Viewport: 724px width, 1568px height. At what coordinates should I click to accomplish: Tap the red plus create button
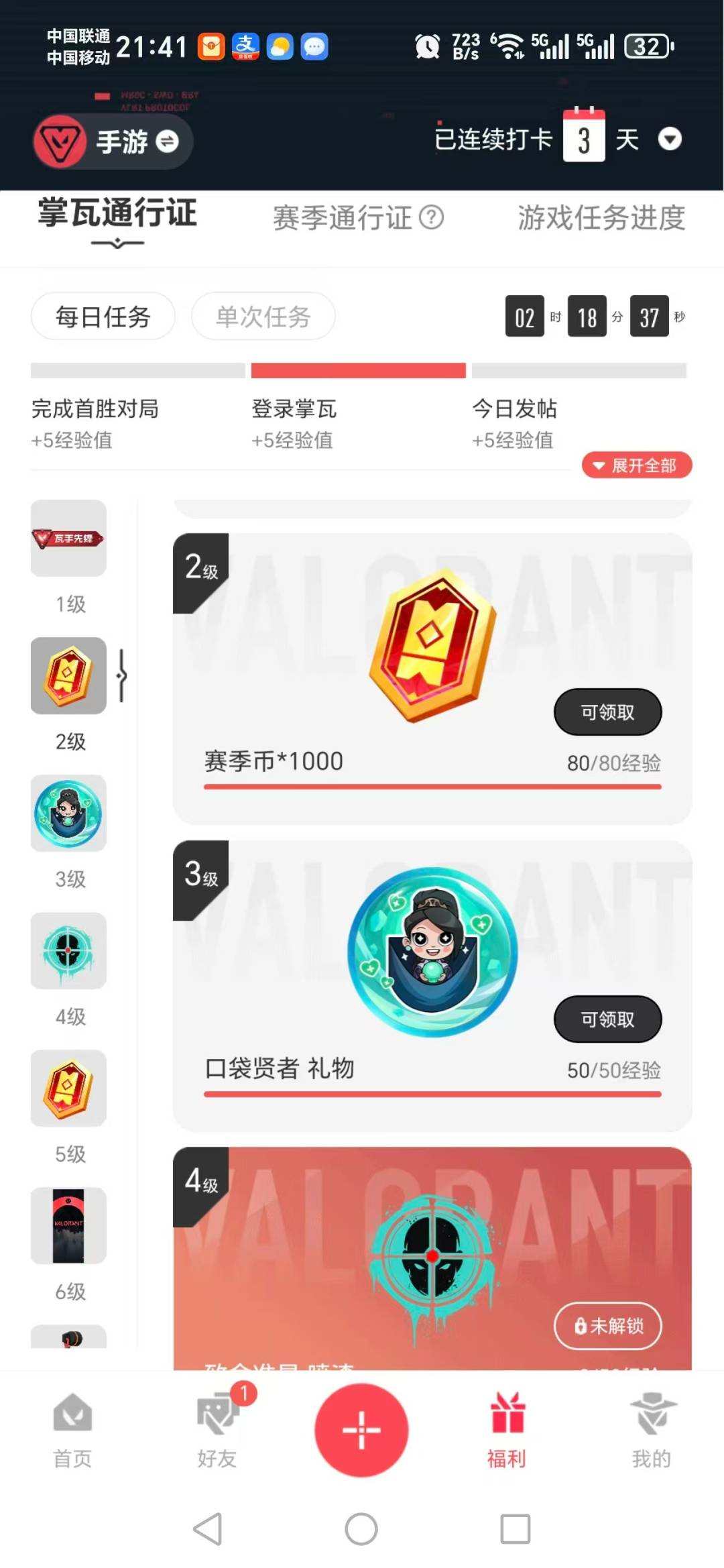pos(362,1429)
